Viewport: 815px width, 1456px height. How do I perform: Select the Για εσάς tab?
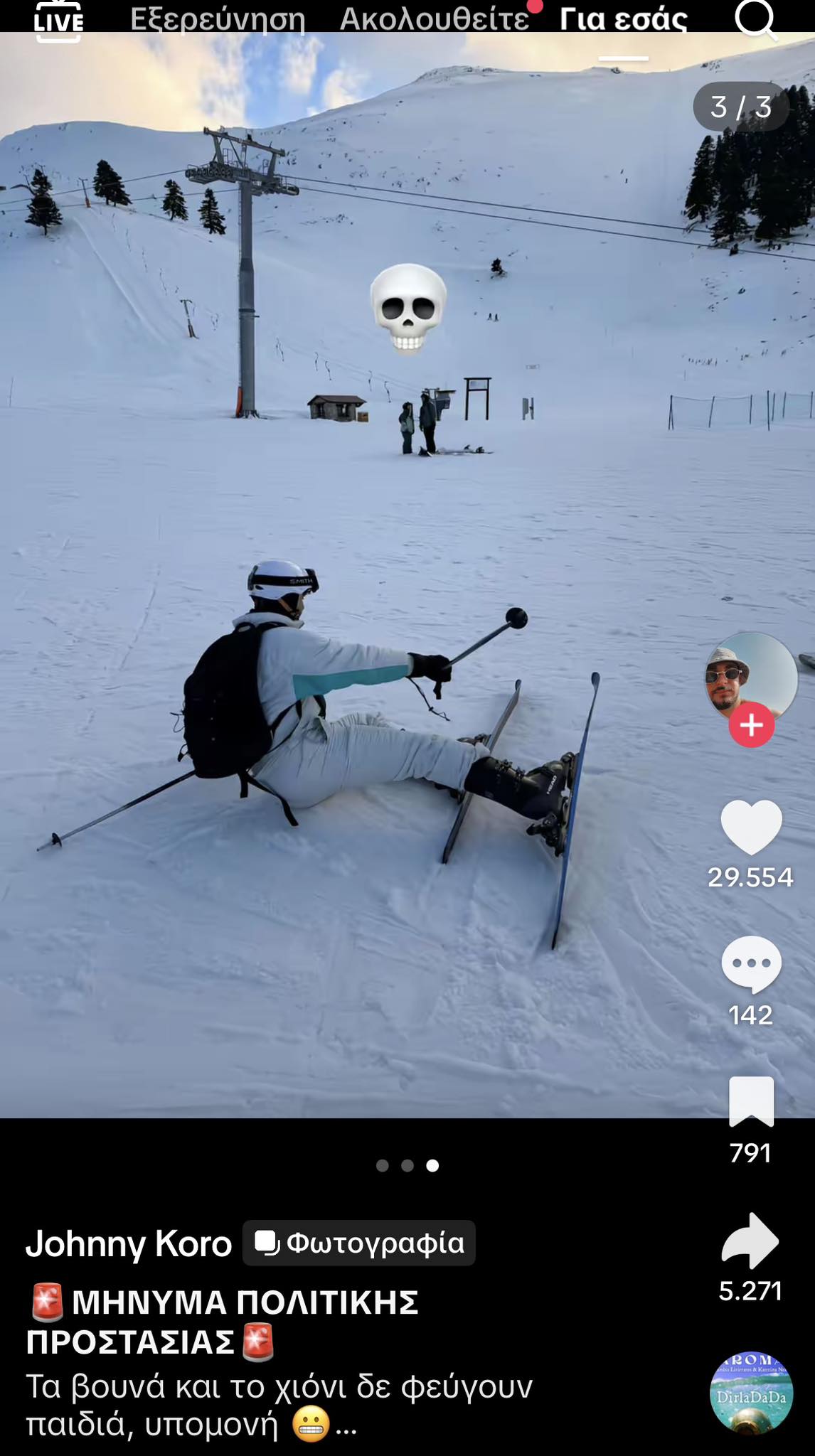click(623, 18)
